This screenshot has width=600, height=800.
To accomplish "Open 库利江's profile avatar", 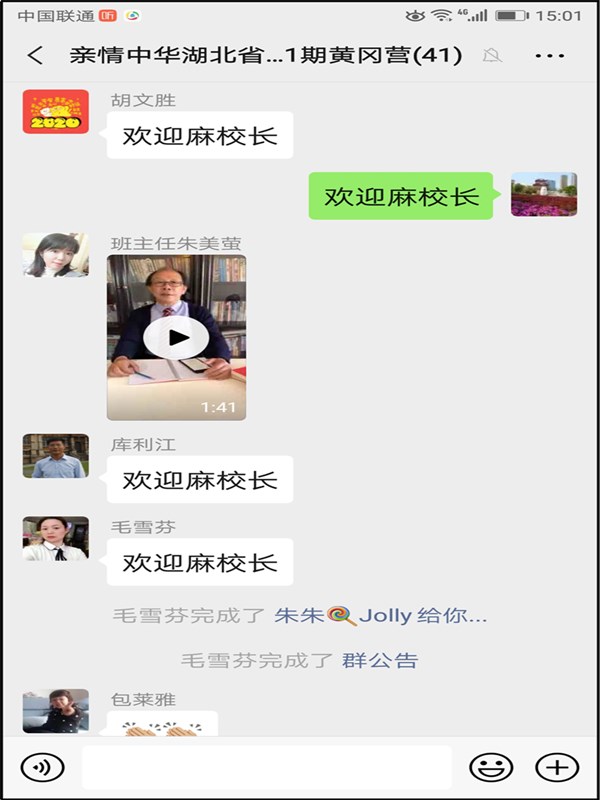I will [55, 455].
